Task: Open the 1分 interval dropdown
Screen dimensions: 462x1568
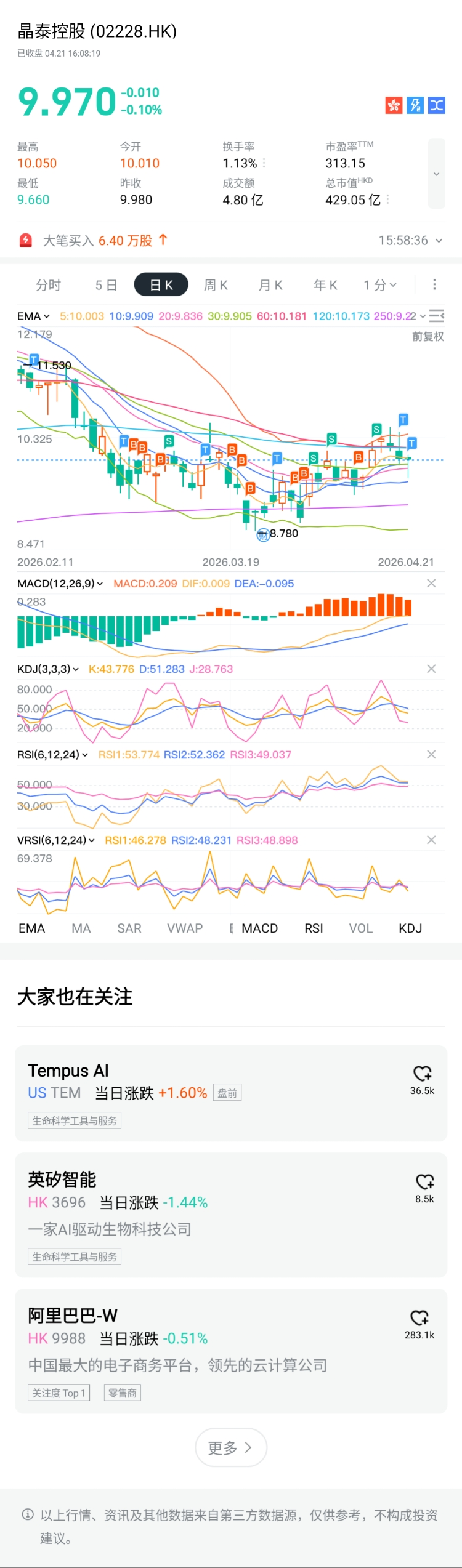Action: [379, 285]
